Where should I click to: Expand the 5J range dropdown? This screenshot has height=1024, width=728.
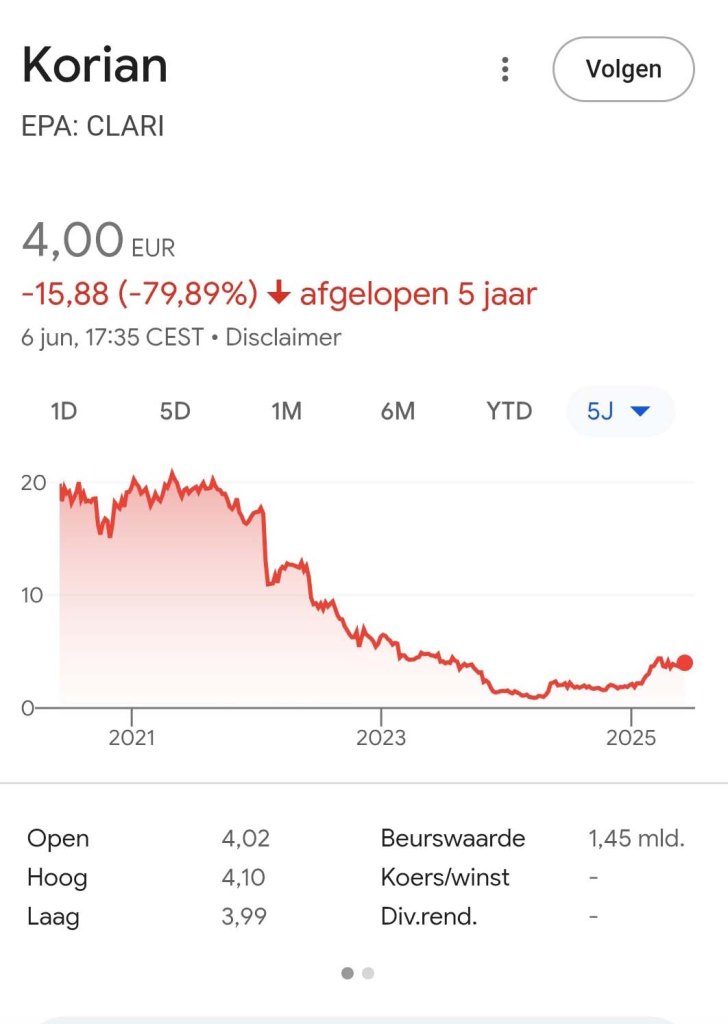(620, 411)
